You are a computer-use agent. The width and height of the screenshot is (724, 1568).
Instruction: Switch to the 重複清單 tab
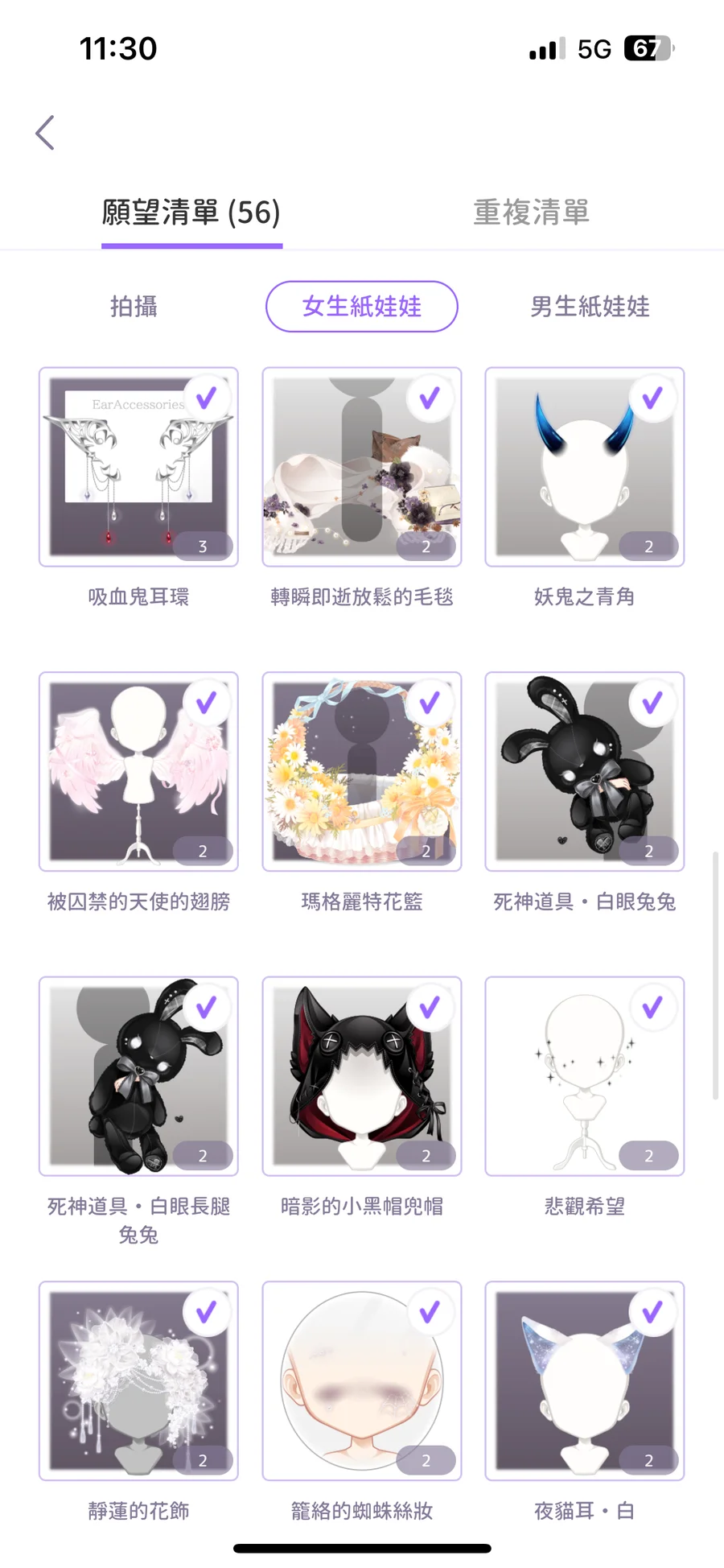531,213
